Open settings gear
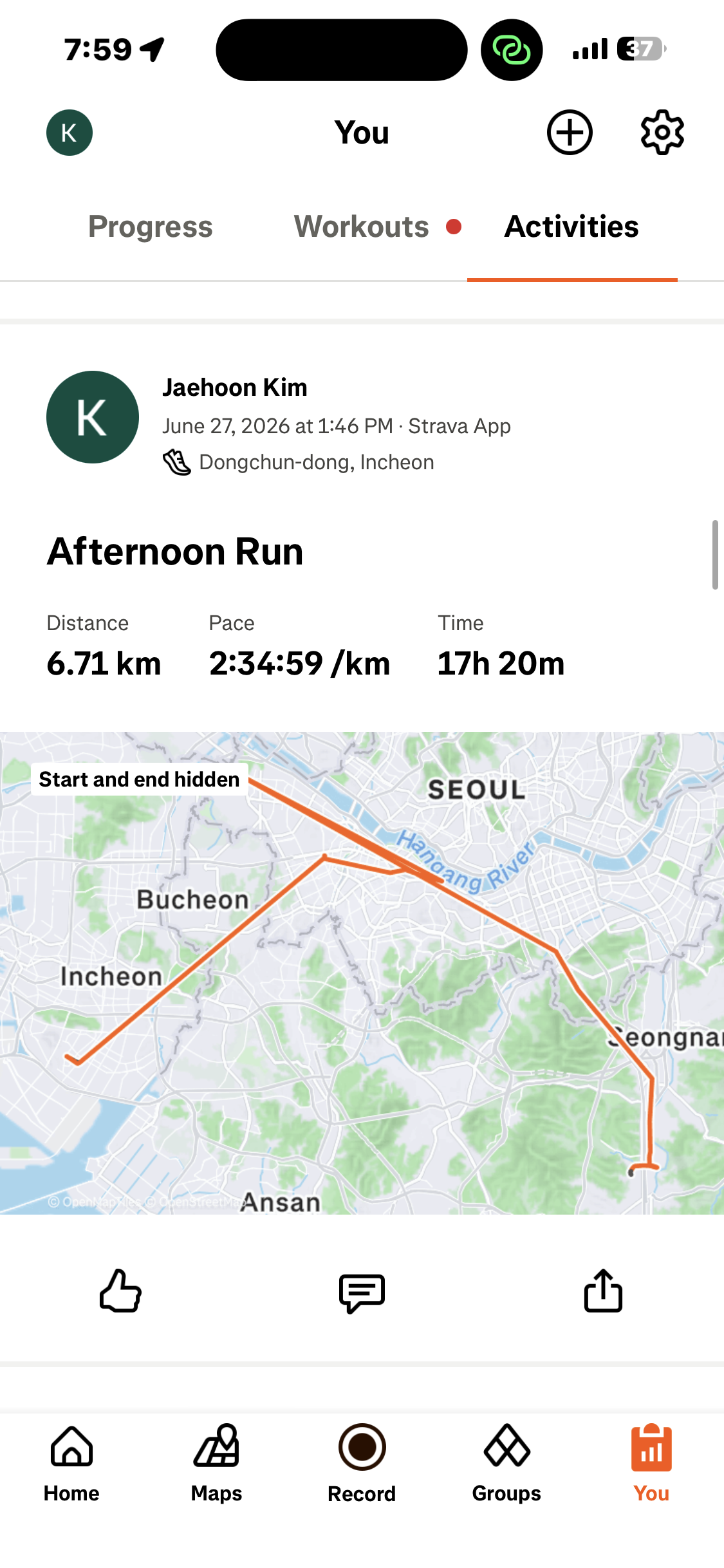Screen dimensions: 724x1568 [x=662, y=133]
